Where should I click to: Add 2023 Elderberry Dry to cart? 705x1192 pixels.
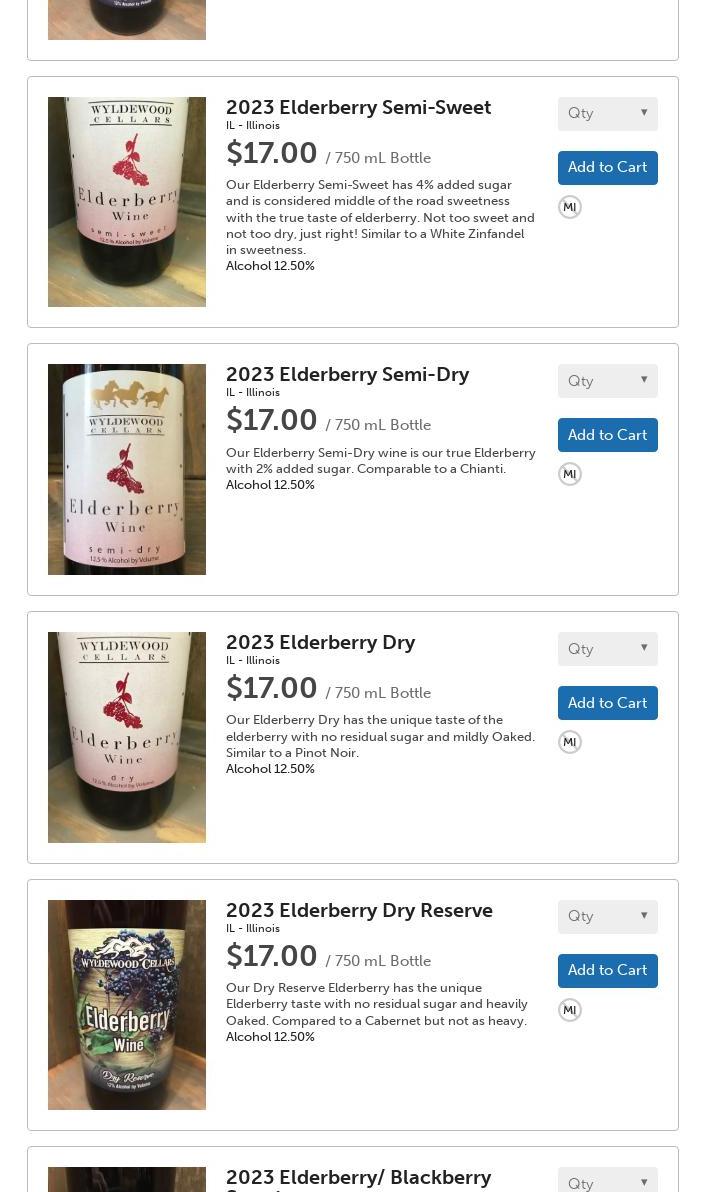tap(607, 703)
